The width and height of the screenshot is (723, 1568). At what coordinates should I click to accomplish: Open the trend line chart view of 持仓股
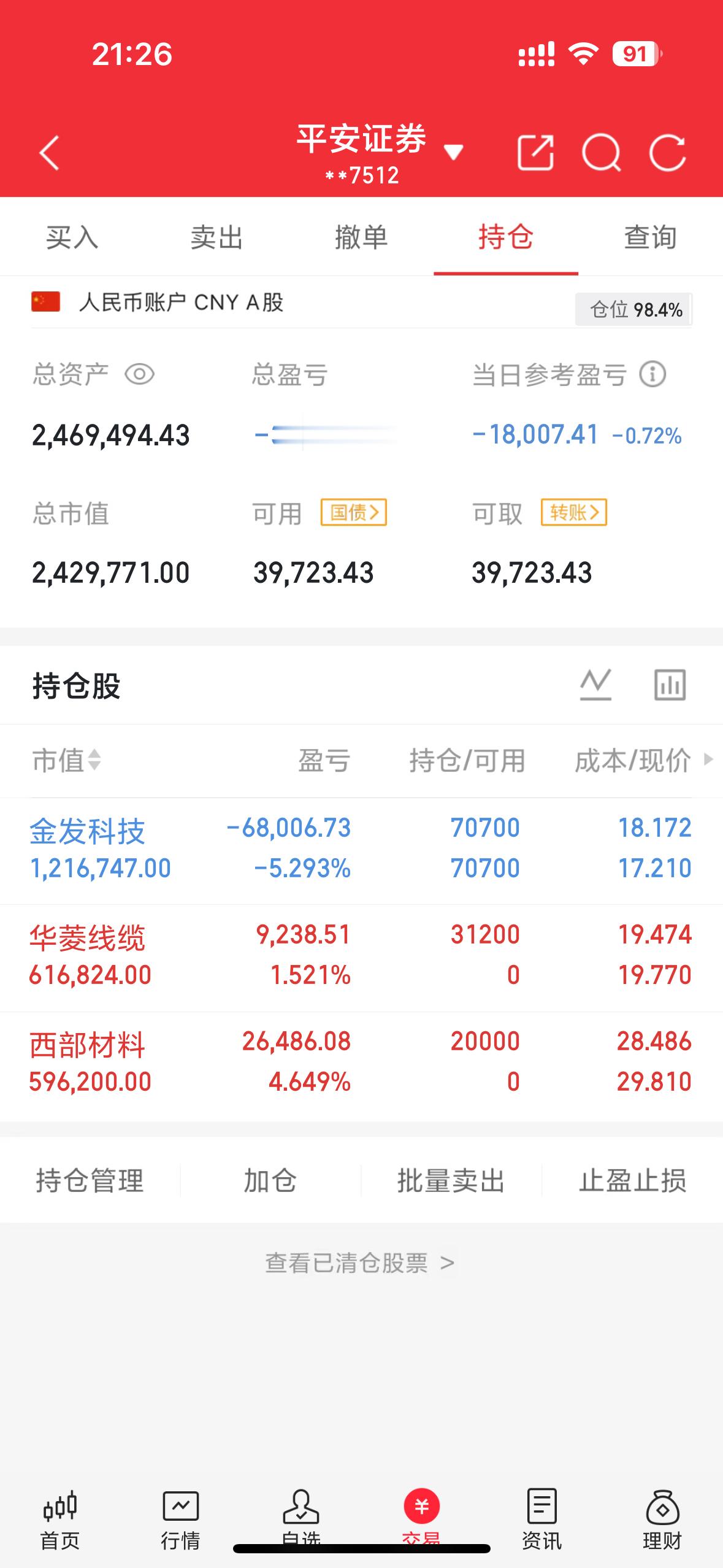tap(597, 685)
